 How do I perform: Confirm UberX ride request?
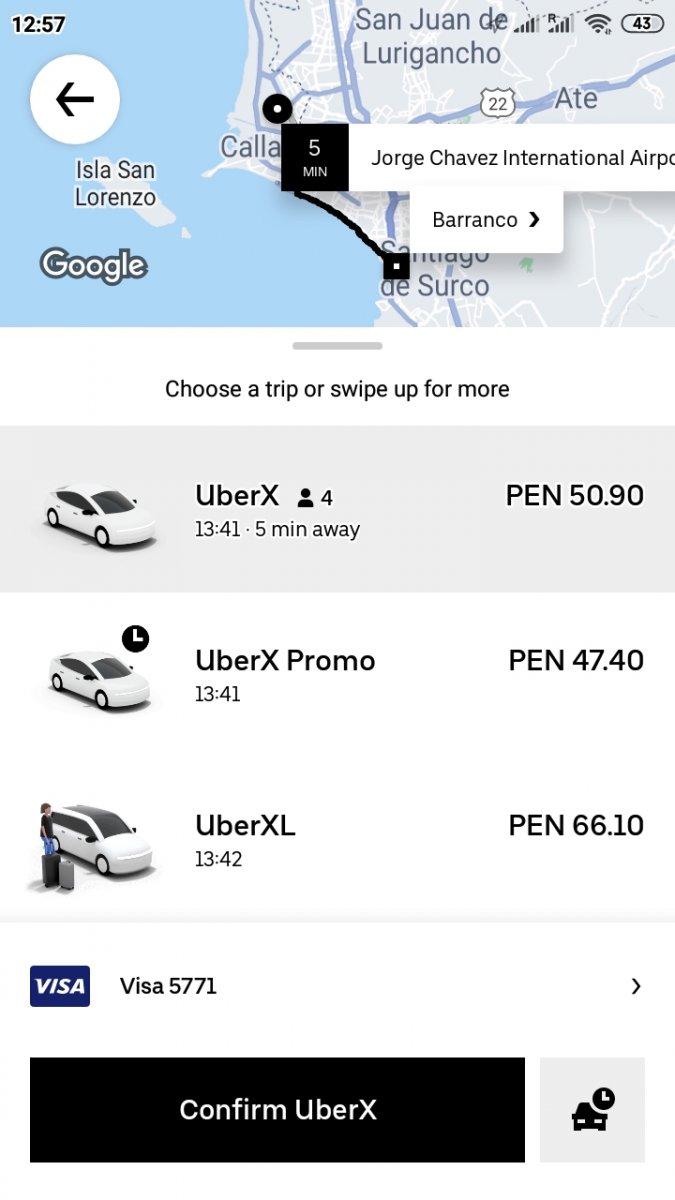pos(277,1110)
